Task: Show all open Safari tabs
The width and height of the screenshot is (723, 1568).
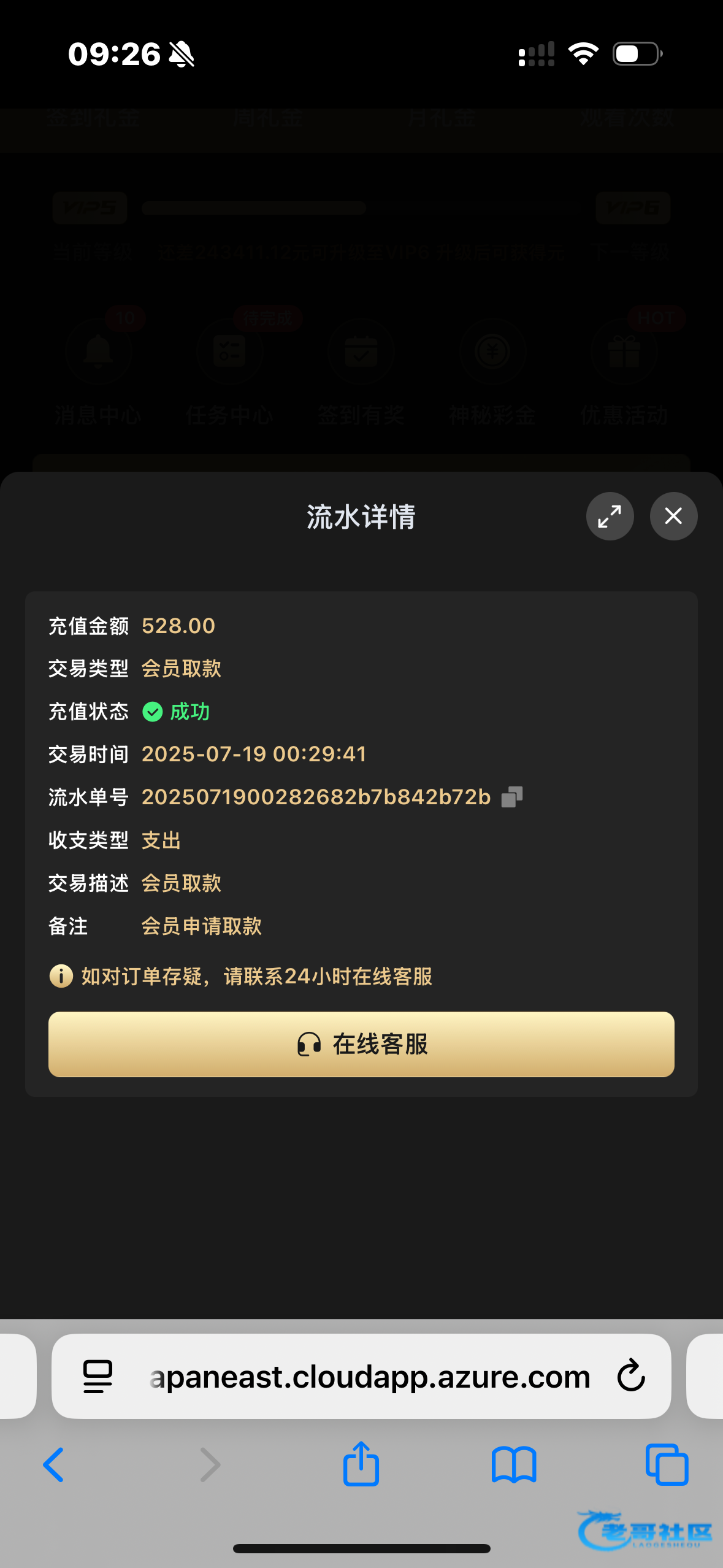Action: [667, 1465]
